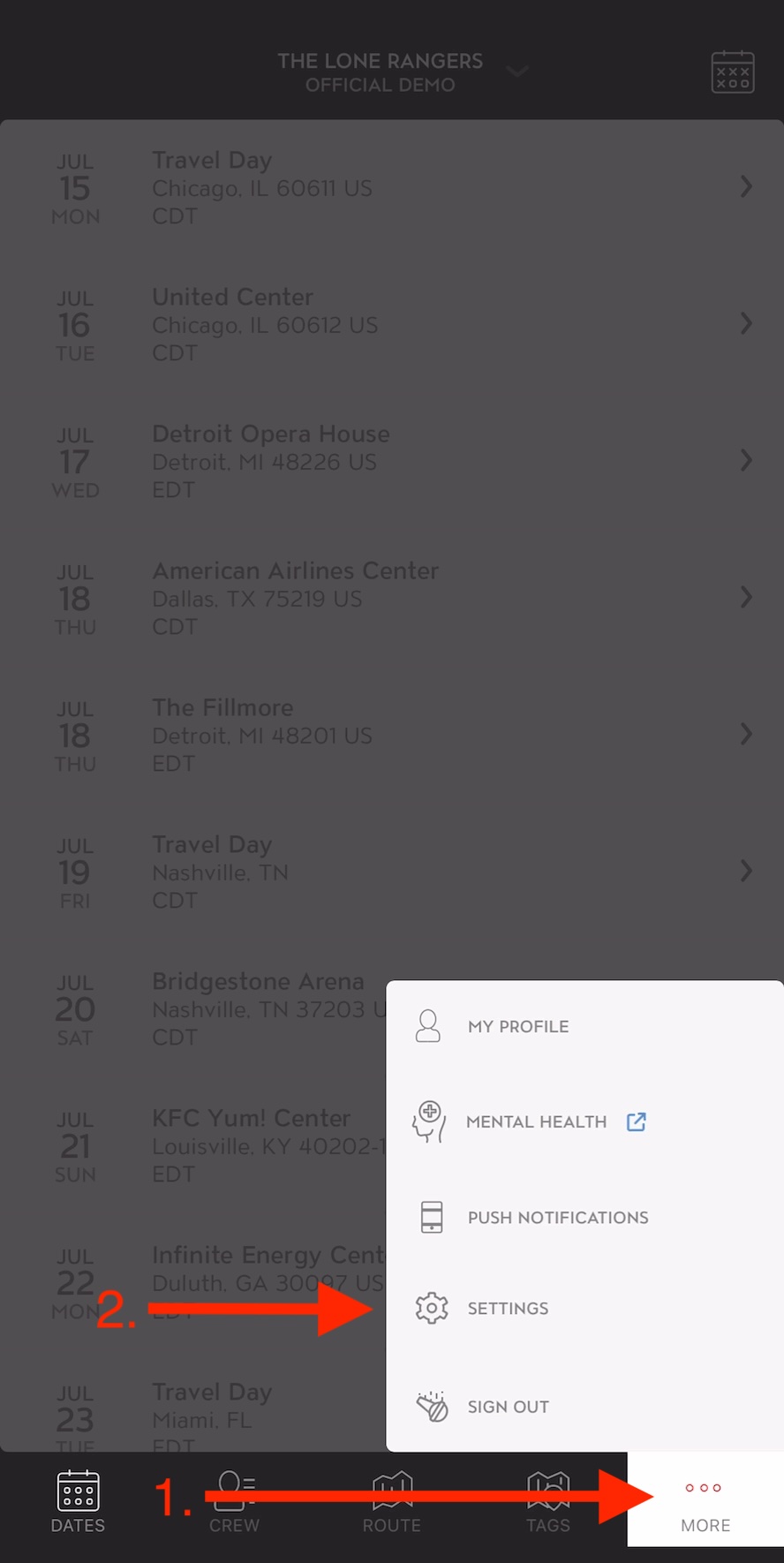The height and width of the screenshot is (1563, 784).
Task: Open the external link icon beside Mental Health
Action: coord(637,1121)
